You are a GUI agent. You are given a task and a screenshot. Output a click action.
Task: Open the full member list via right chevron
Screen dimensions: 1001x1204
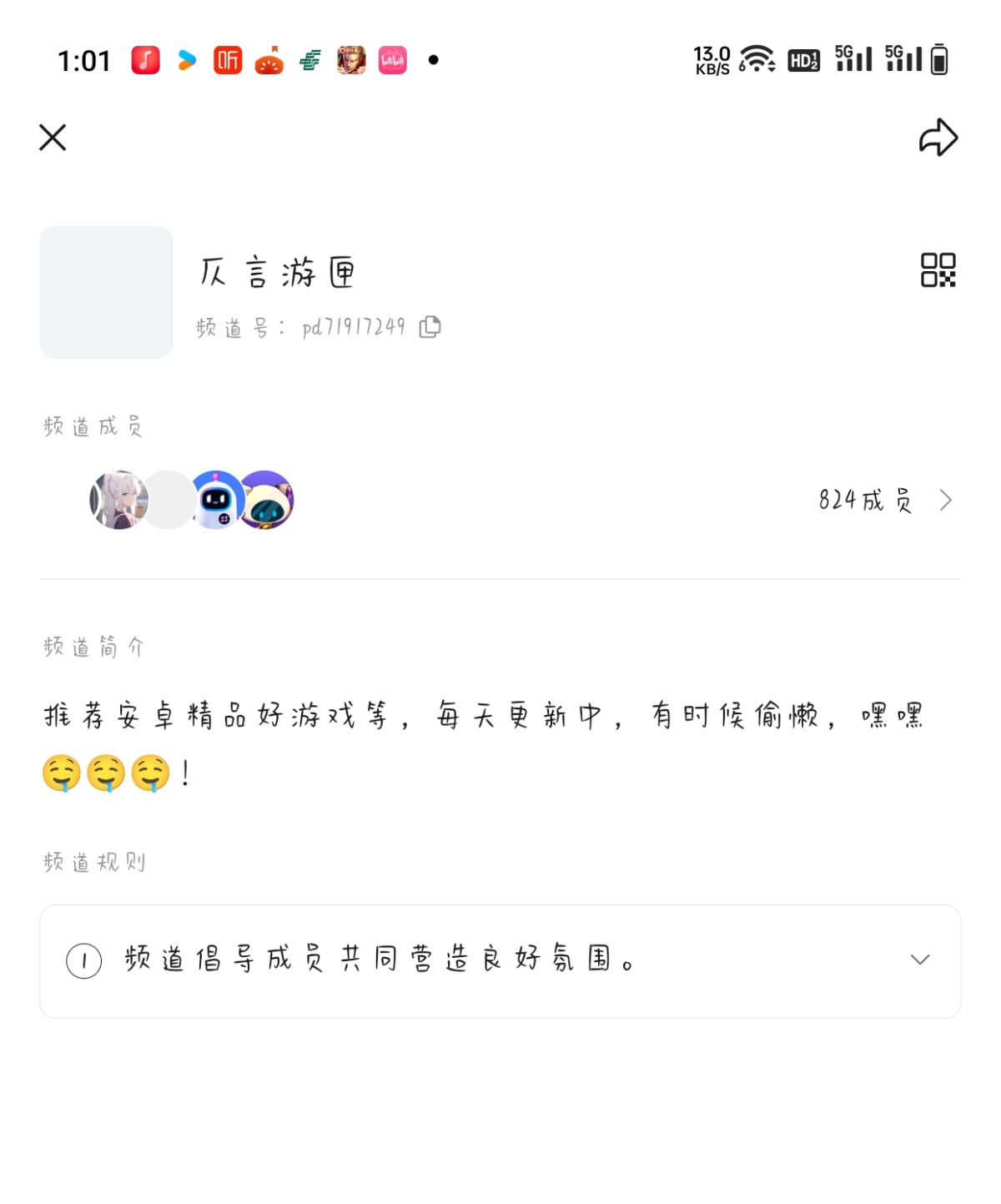coord(946,499)
